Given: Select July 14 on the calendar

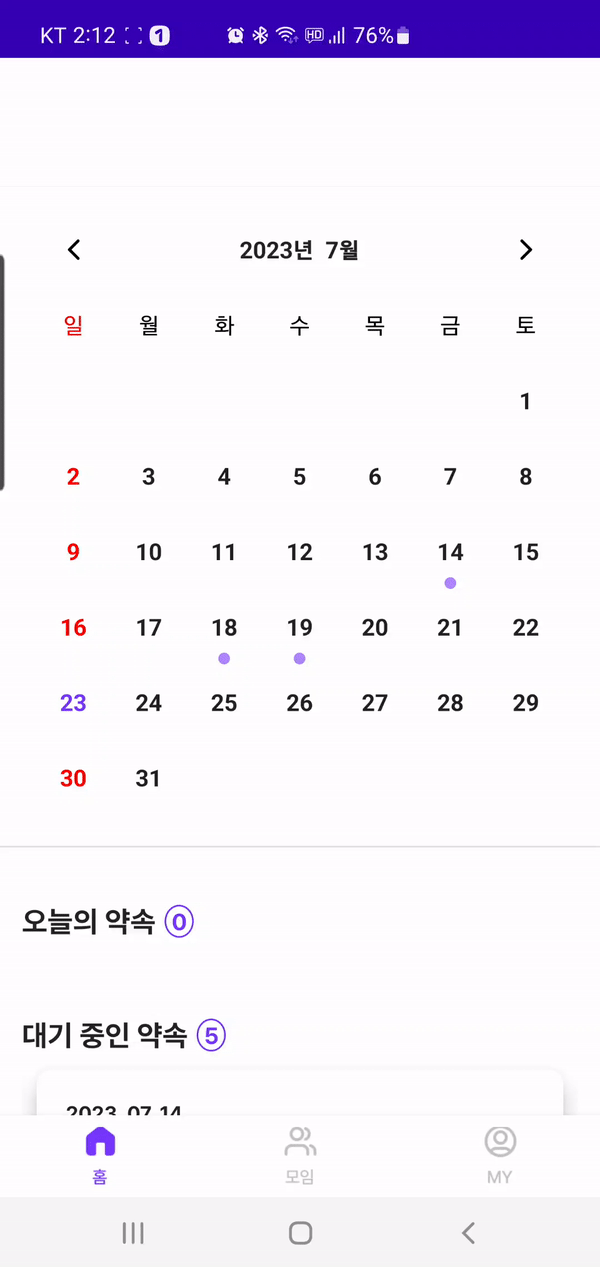Looking at the screenshot, I should [x=450, y=553].
